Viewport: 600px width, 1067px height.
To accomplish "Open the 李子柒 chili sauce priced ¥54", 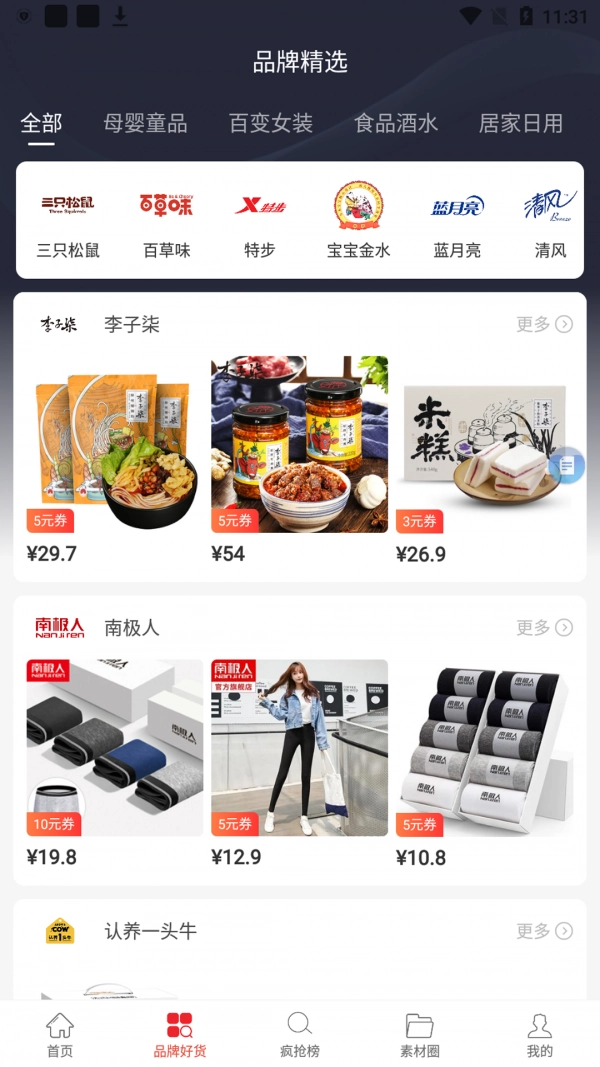I will click(x=299, y=445).
